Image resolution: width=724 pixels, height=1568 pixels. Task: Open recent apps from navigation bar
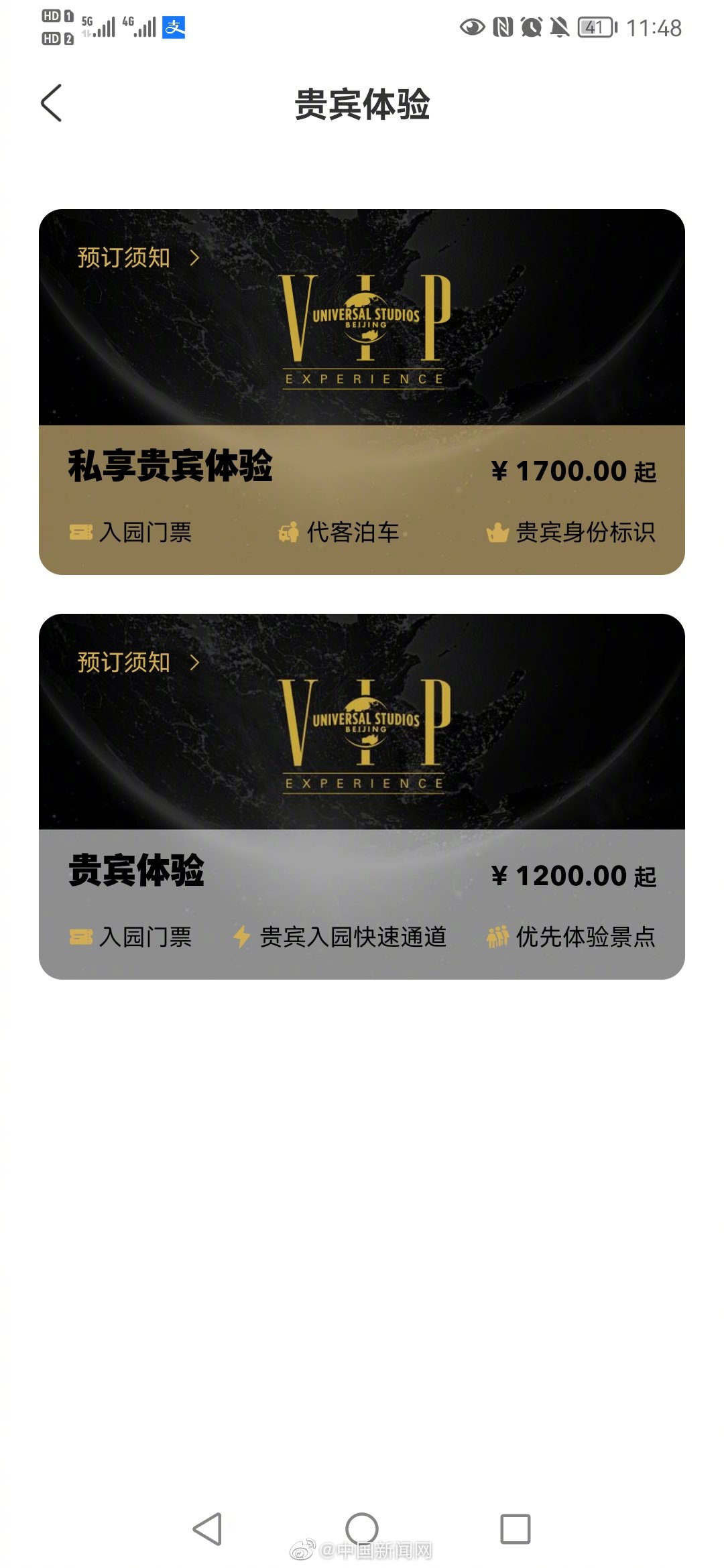click(x=515, y=1529)
